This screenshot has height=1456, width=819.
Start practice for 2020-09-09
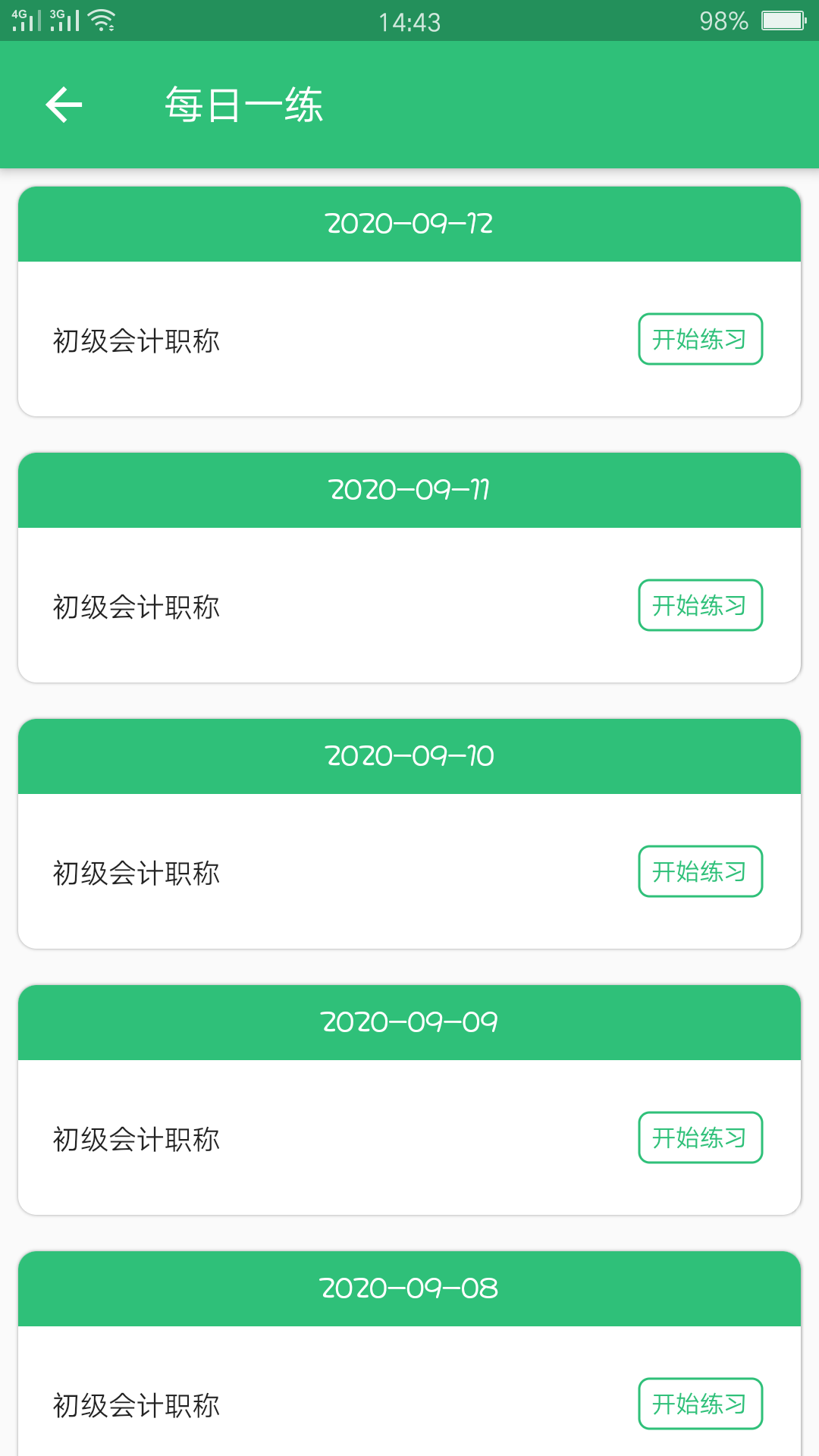tap(700, 1137)
